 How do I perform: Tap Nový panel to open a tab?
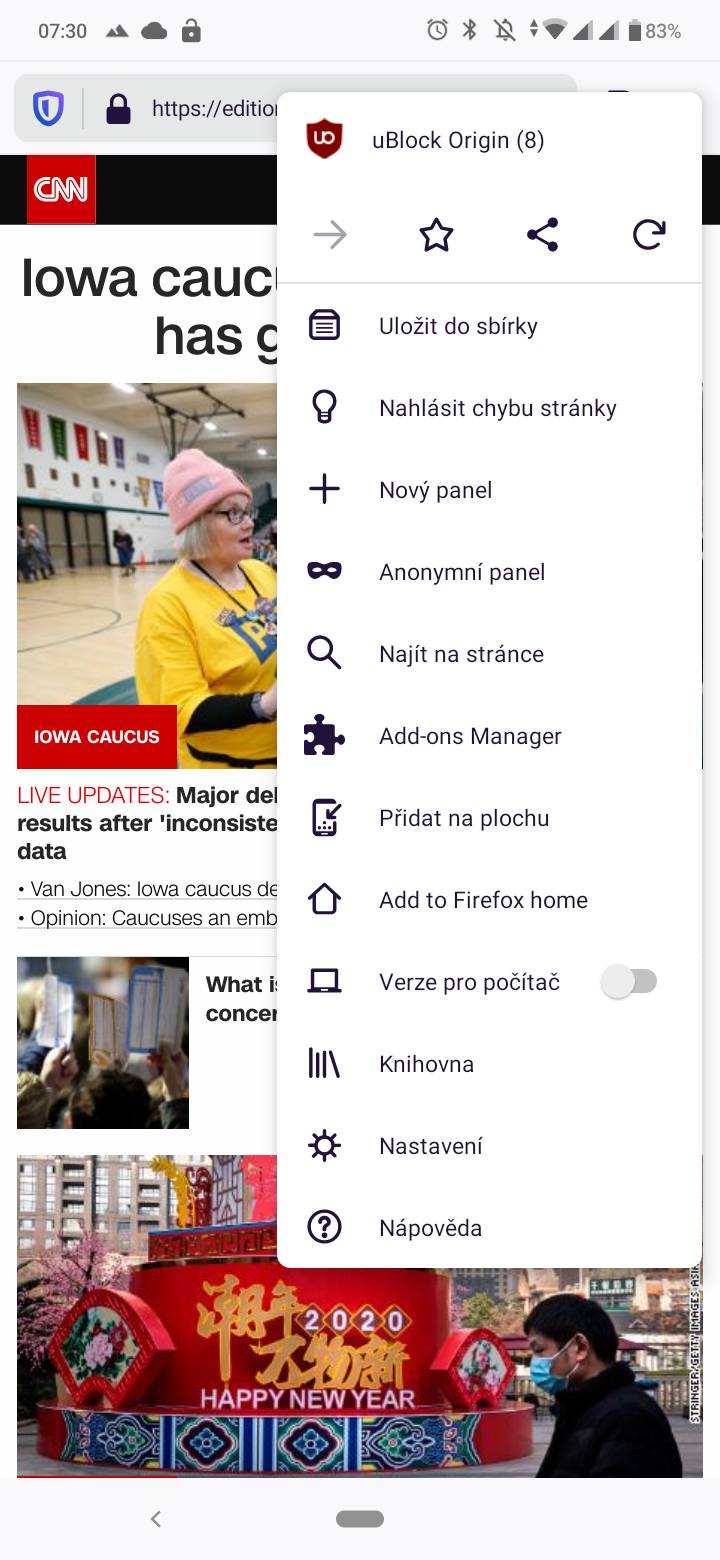[435, 489]
